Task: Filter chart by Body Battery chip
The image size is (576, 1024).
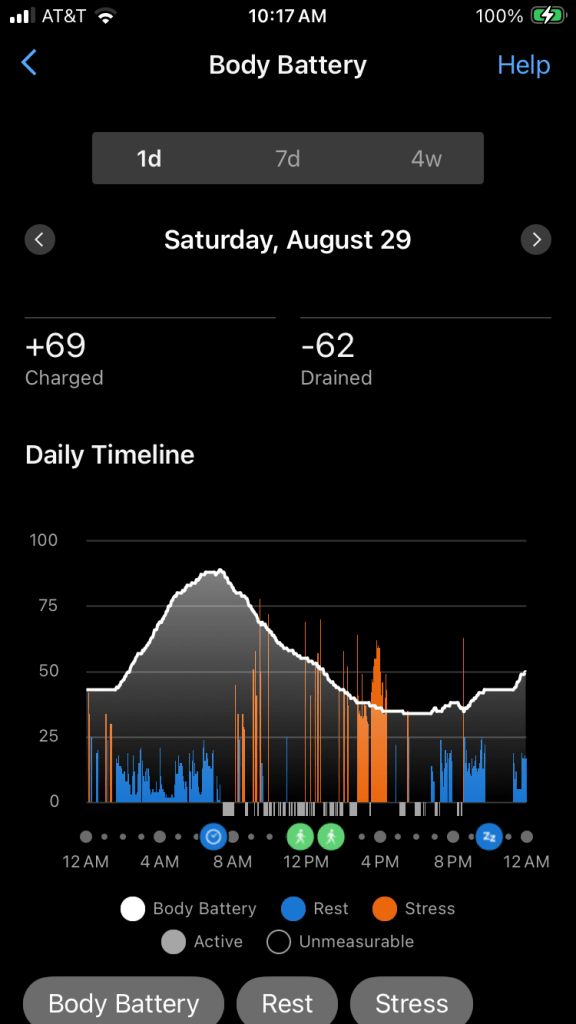Action: (x=123, y=1002)
